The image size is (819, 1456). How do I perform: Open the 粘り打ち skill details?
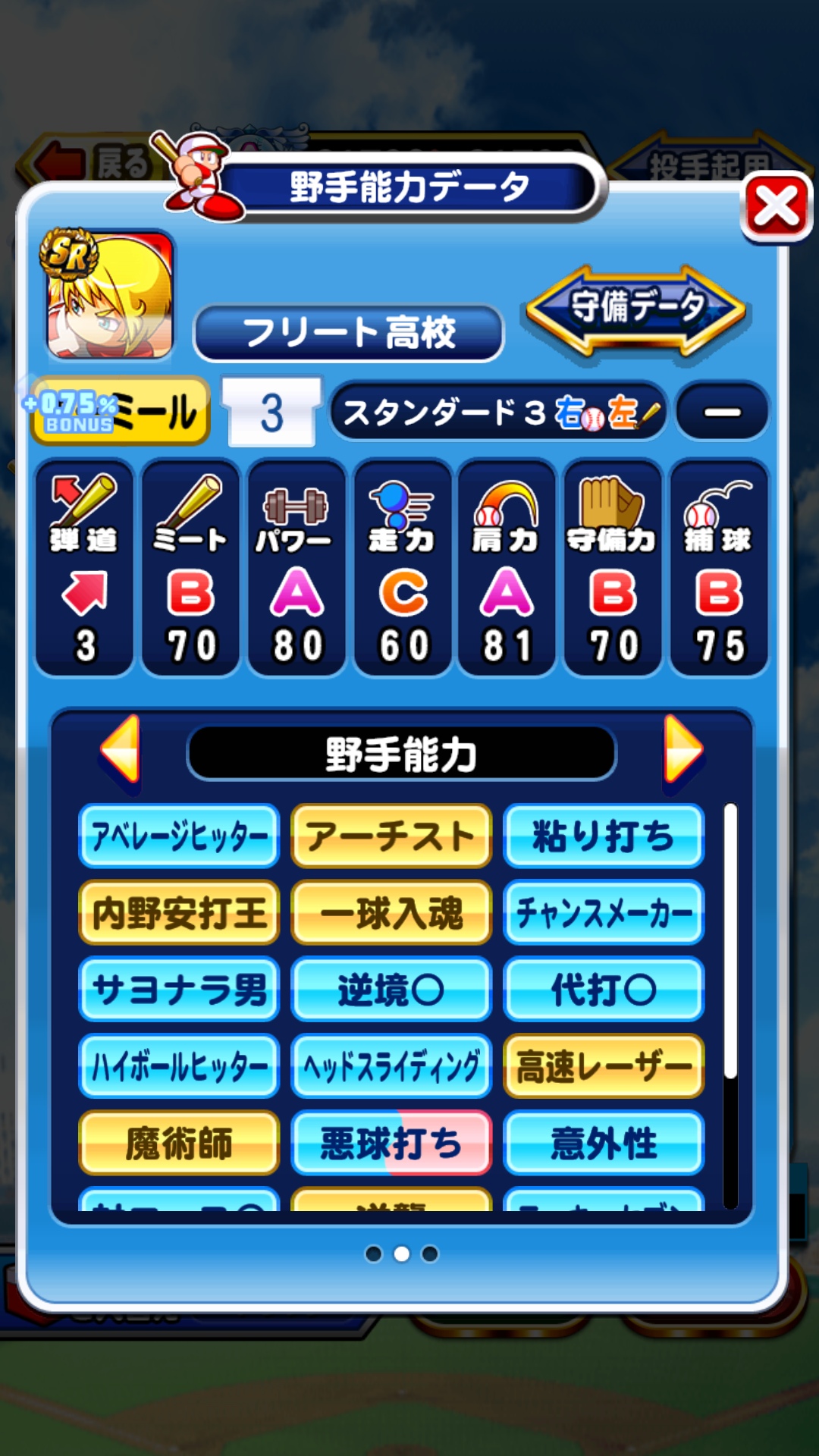tap(604, 836)
